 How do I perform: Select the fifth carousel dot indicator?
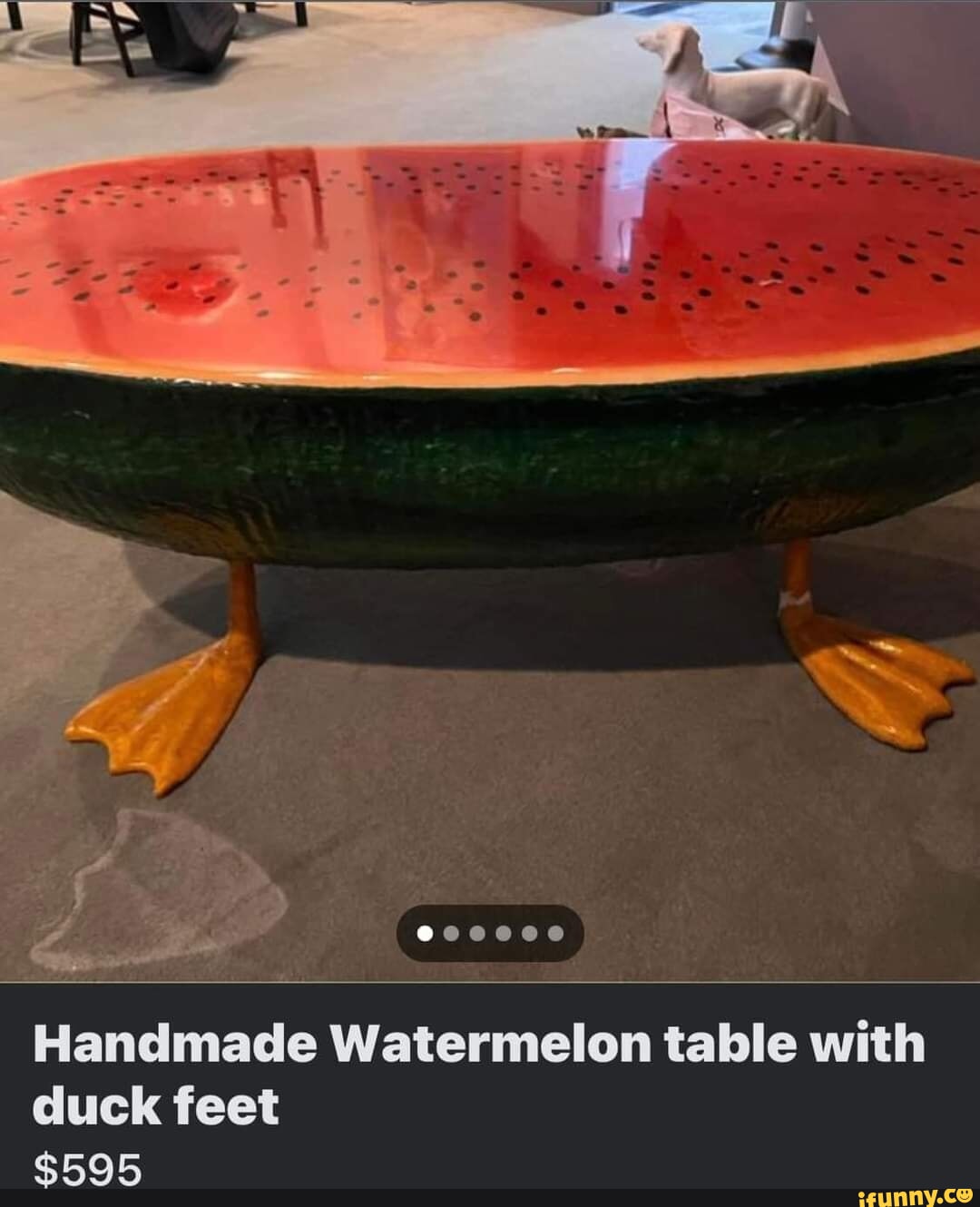pos(529,934)
